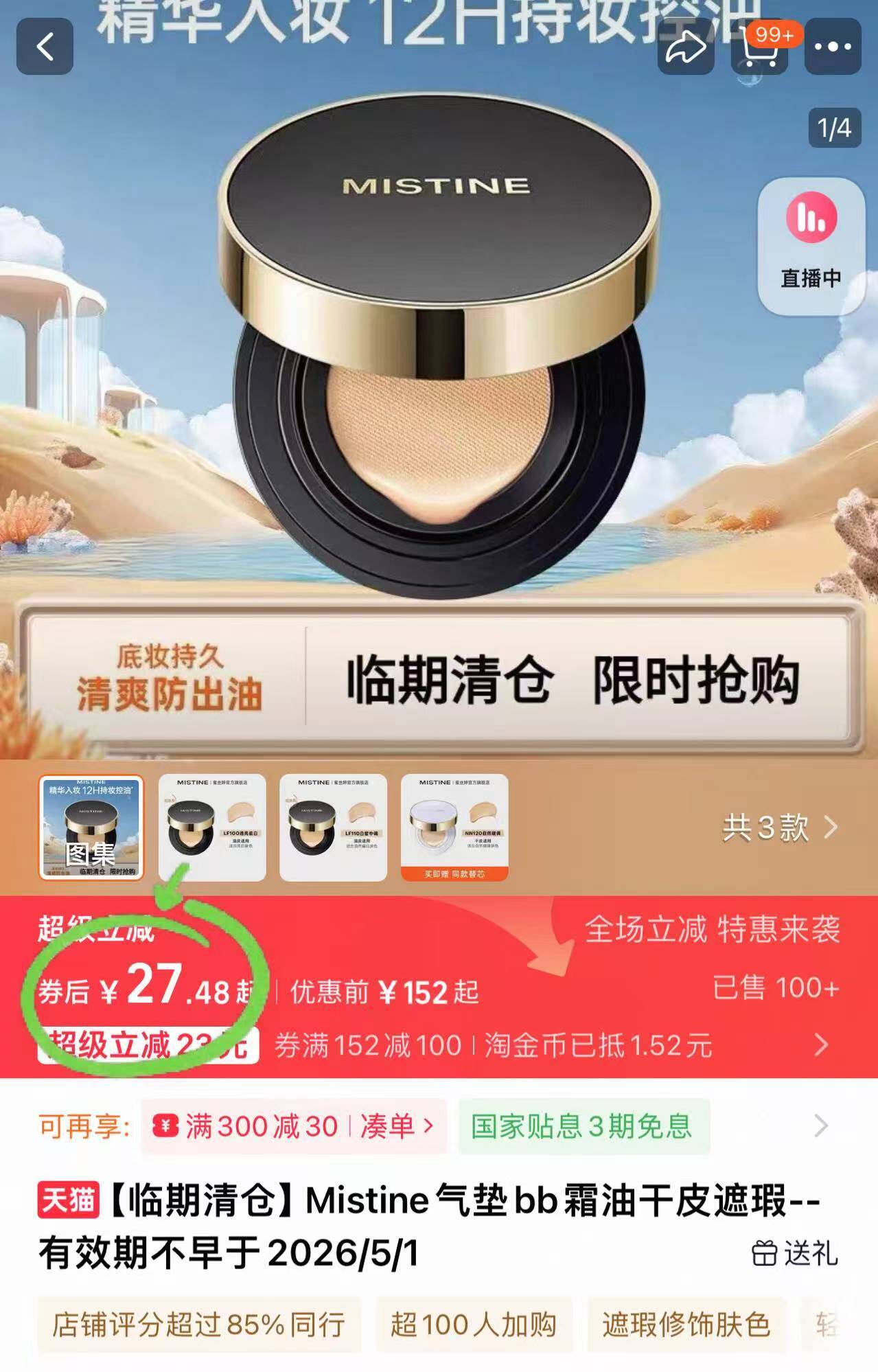Open the 图集 gallery thumbnail
Screen dimensions: 878x1372
coord(91,827)
